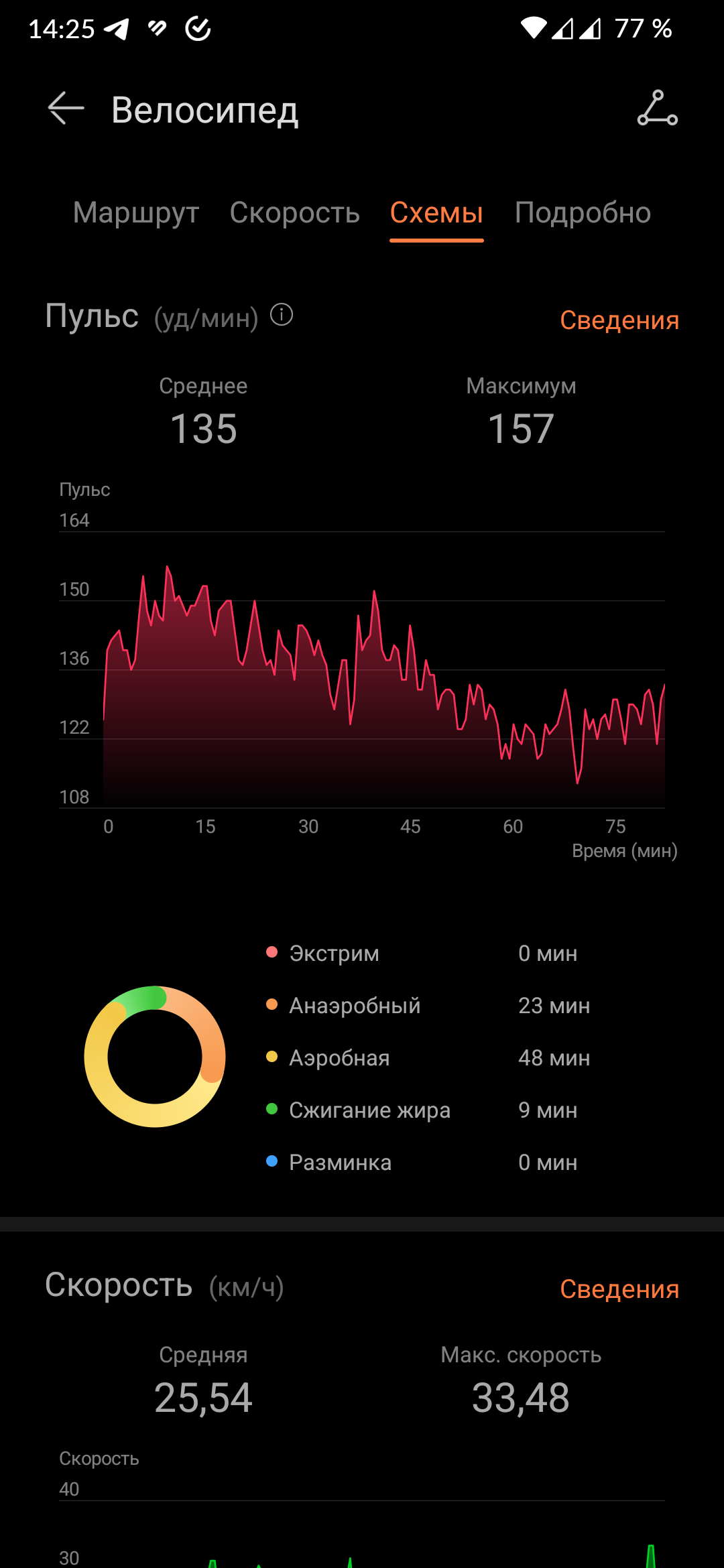Viewport: 724px width, 1568px height.
Task: Go back using the arrow icon
Action: [66, 109]
